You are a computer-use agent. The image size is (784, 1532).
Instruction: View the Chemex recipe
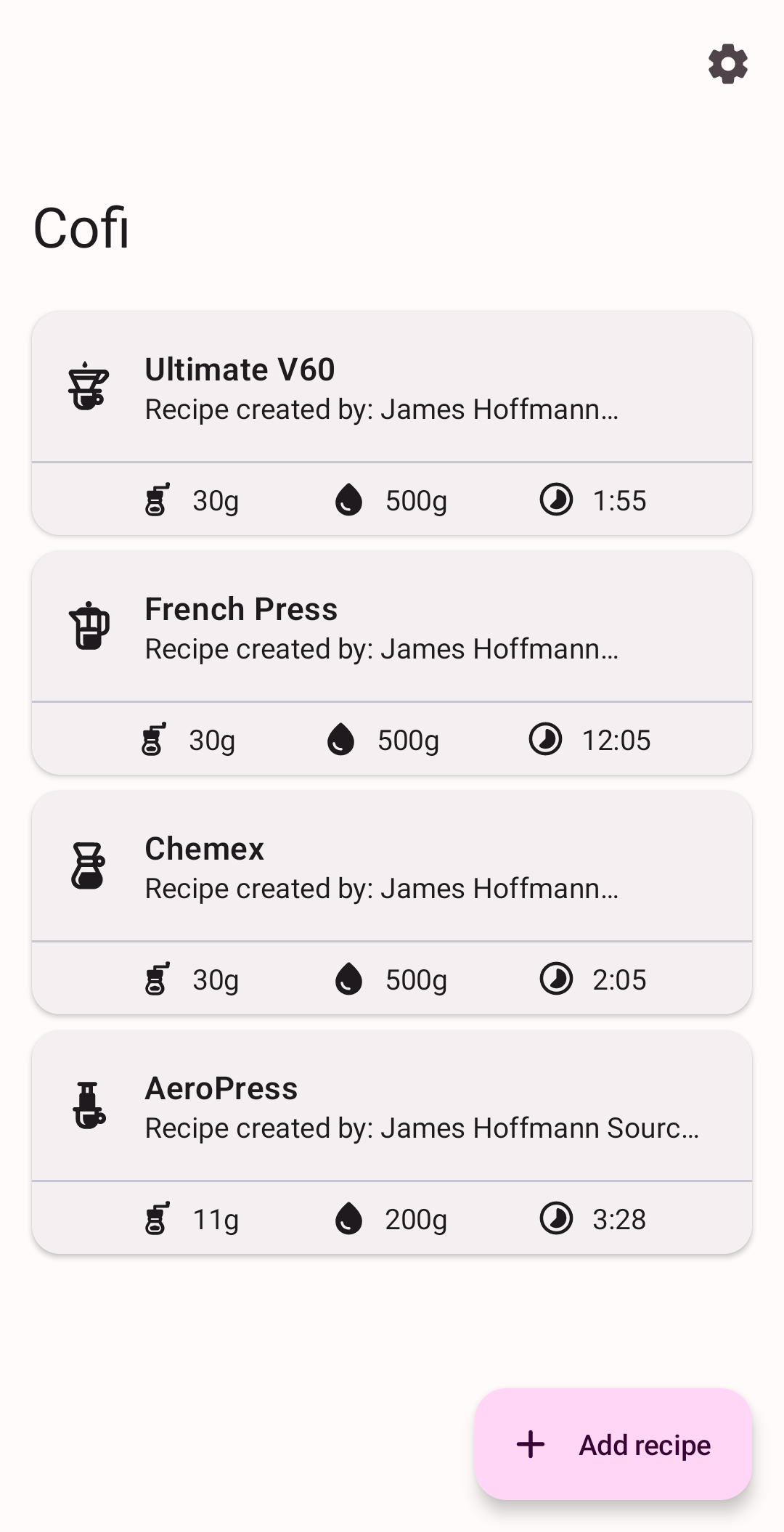point(392,868)
